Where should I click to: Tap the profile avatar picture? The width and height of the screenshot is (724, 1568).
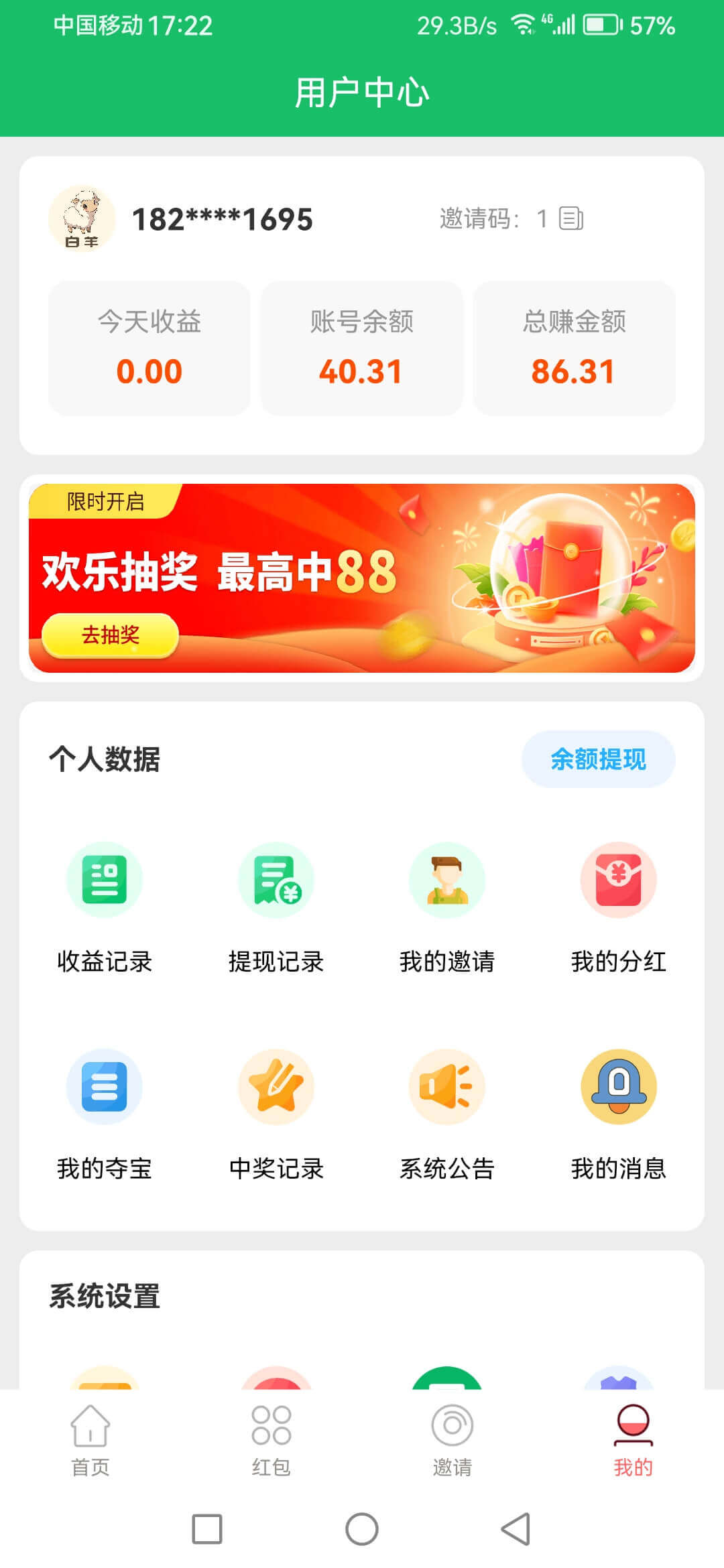click(x=82, y=218)
